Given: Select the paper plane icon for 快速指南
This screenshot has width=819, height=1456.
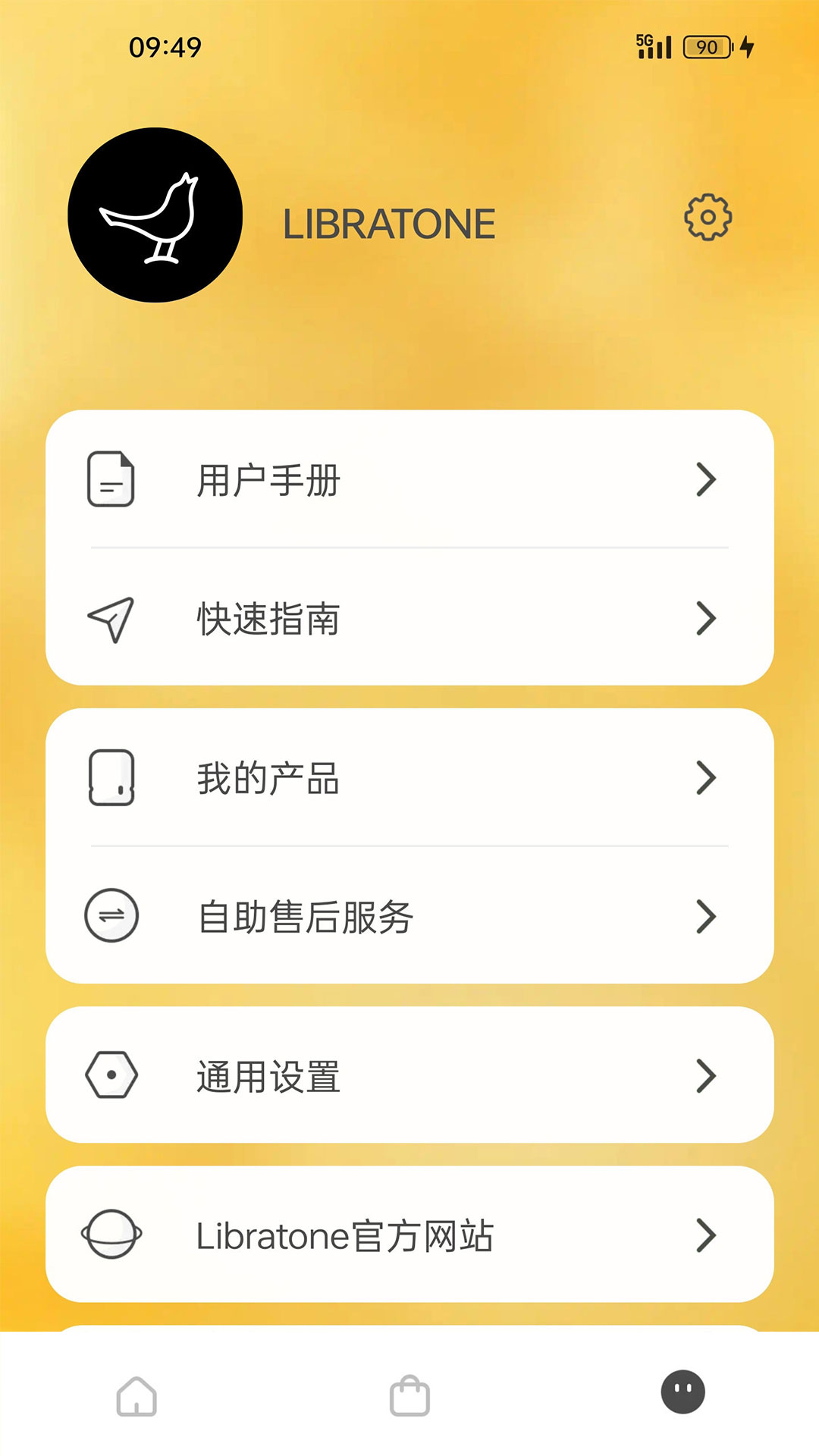Looking at the screenshot, I should 112,620.
